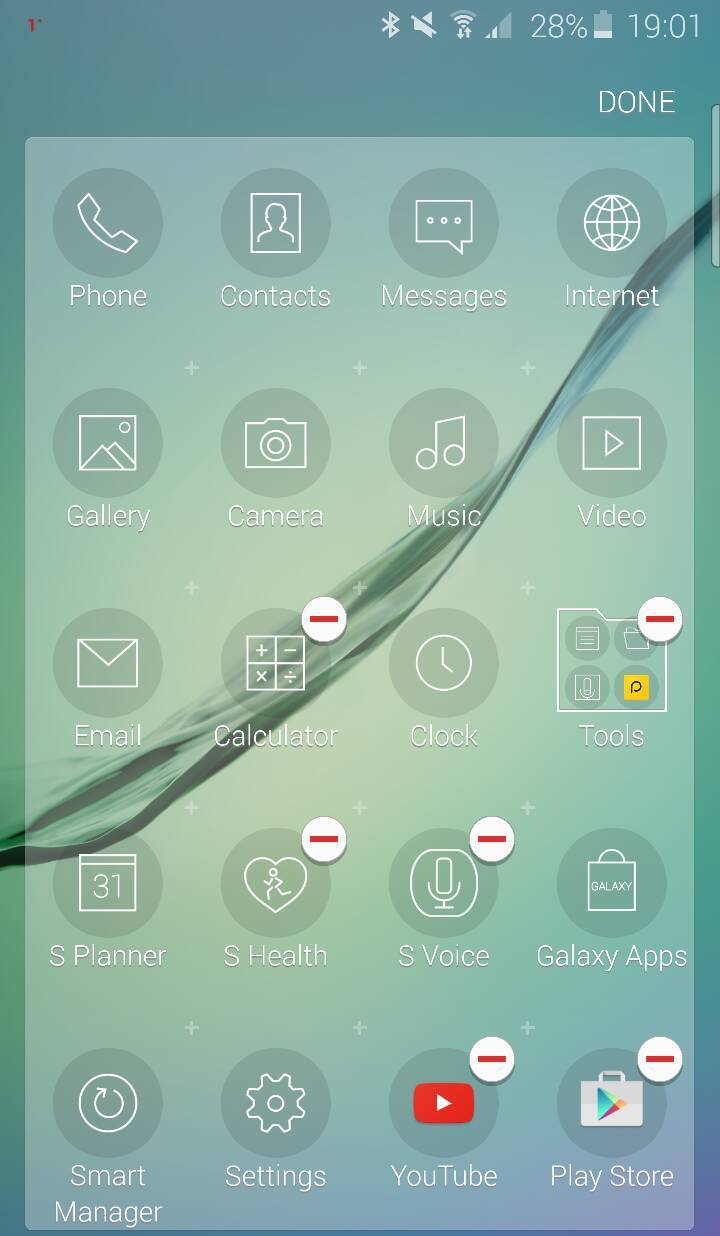Remove the Tools folder via minus badge
Image resolution: width=720 pixels, height=1236 pixels.
pyautogui.click(x=659, y=619)
